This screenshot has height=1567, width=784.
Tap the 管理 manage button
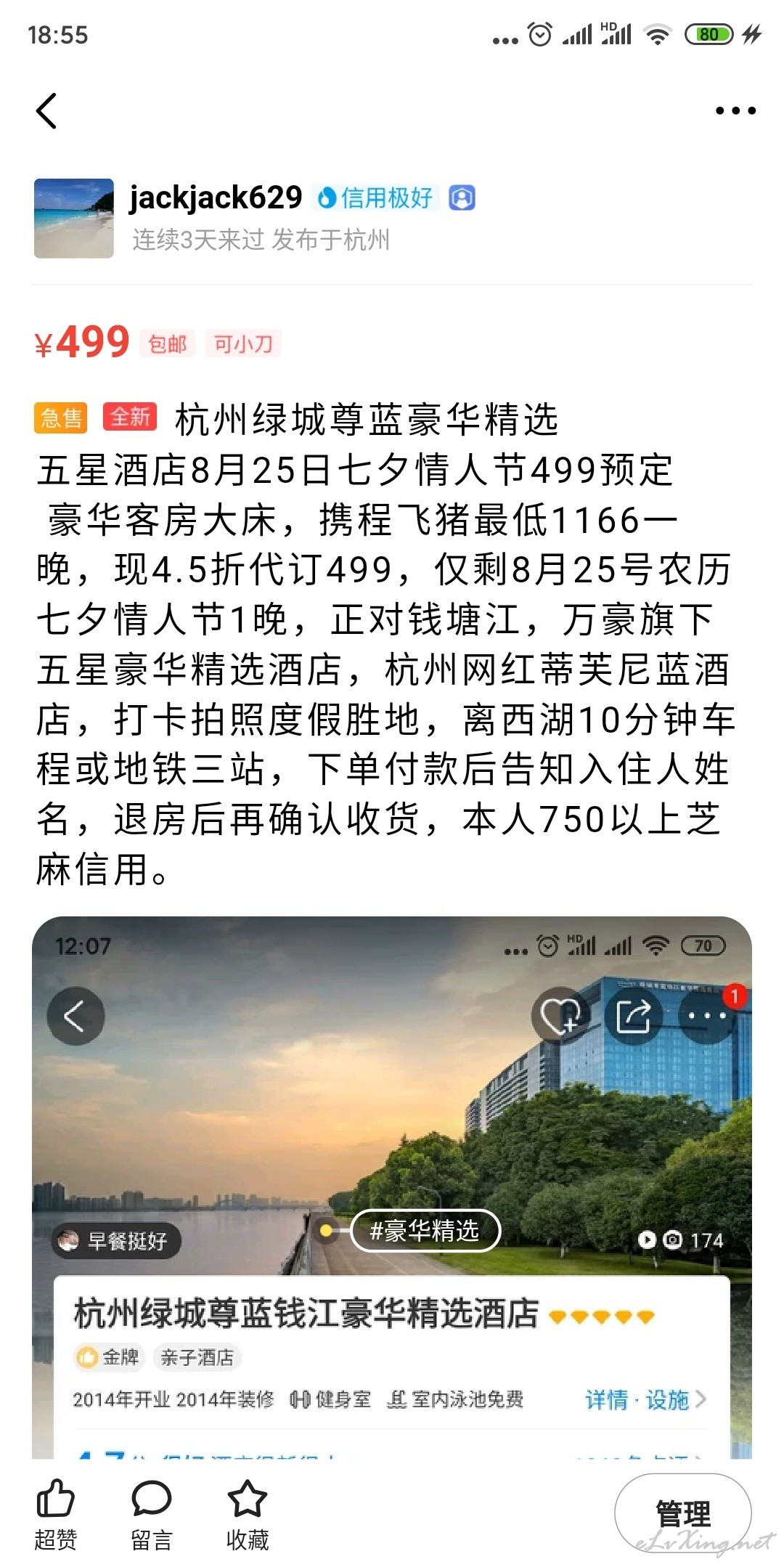(683, 1513)
